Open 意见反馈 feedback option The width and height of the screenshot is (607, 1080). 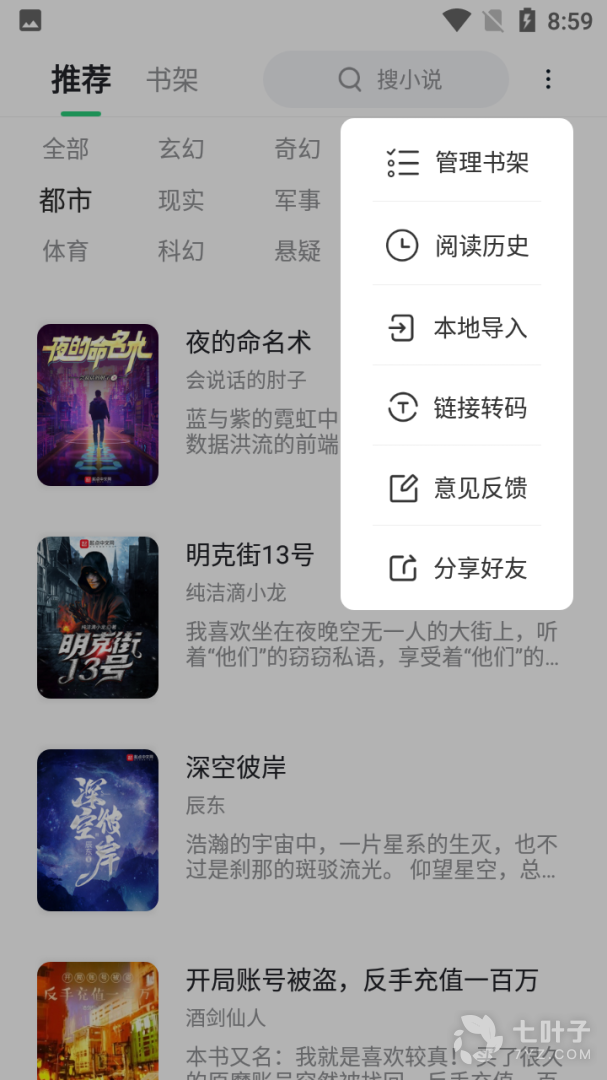click(457, 488)
